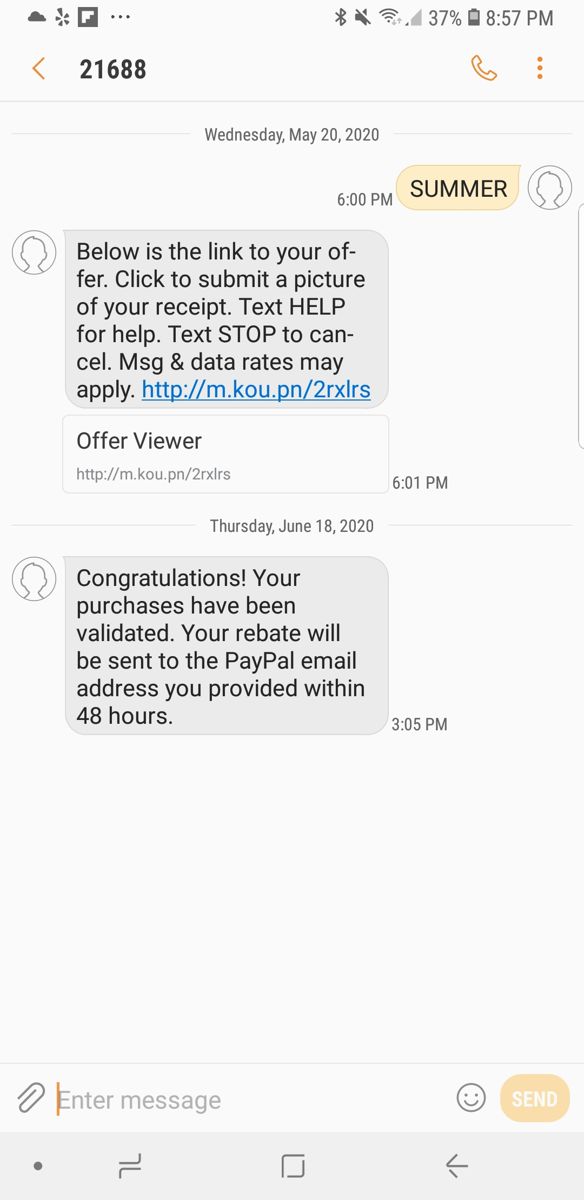
Task: Open recent apps from the navigation bar
Action: point(129,1166)
